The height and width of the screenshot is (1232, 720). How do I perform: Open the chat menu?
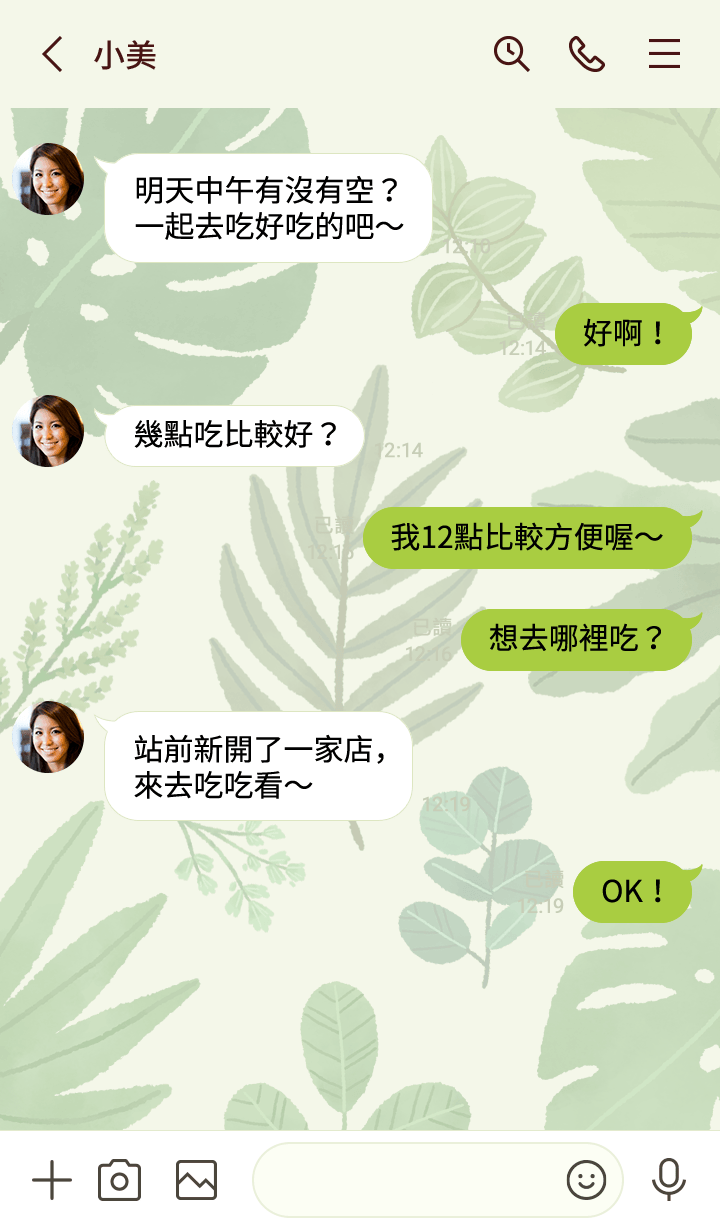point(664,54)
